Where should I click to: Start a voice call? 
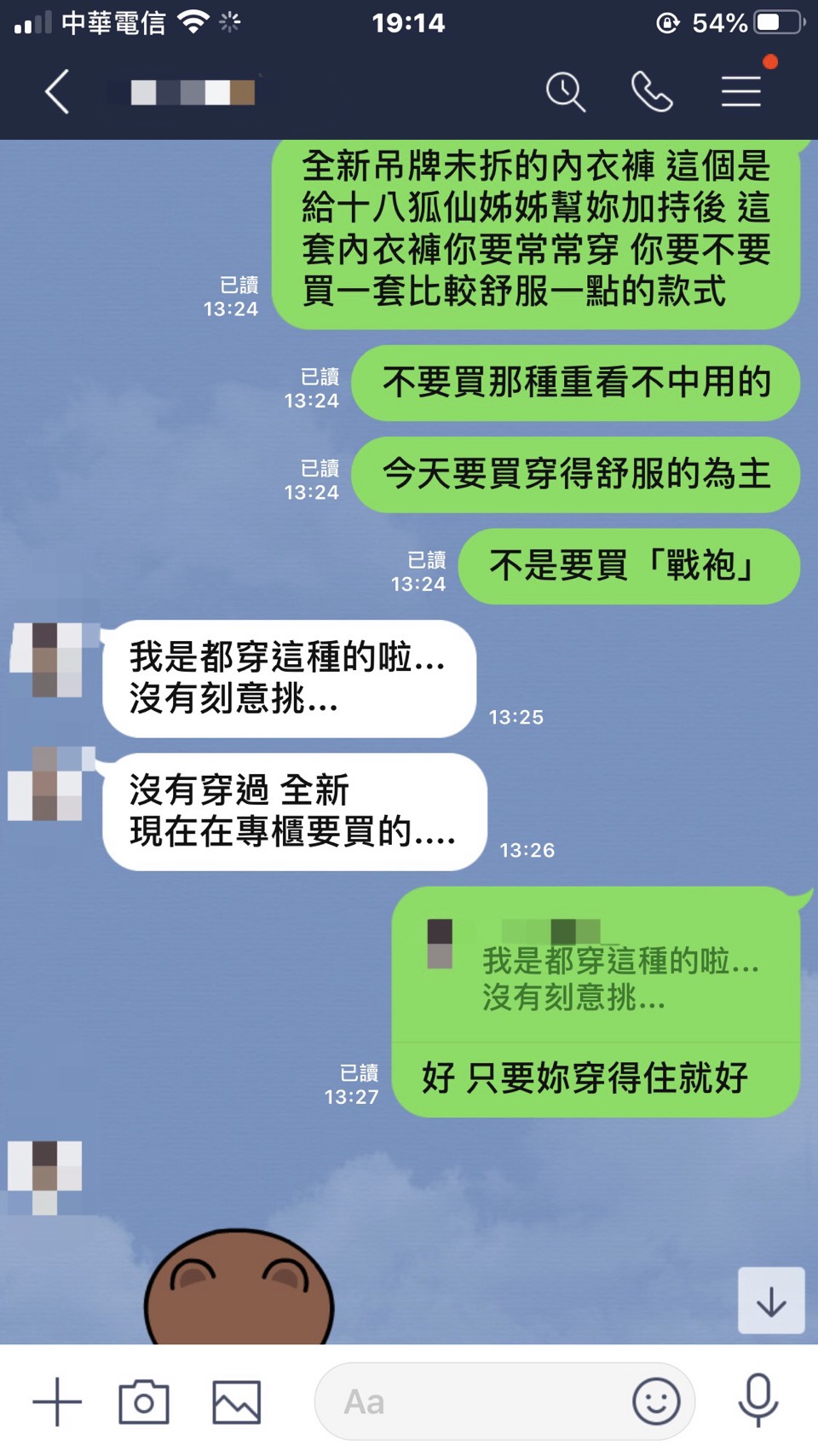tap(652, 92)
